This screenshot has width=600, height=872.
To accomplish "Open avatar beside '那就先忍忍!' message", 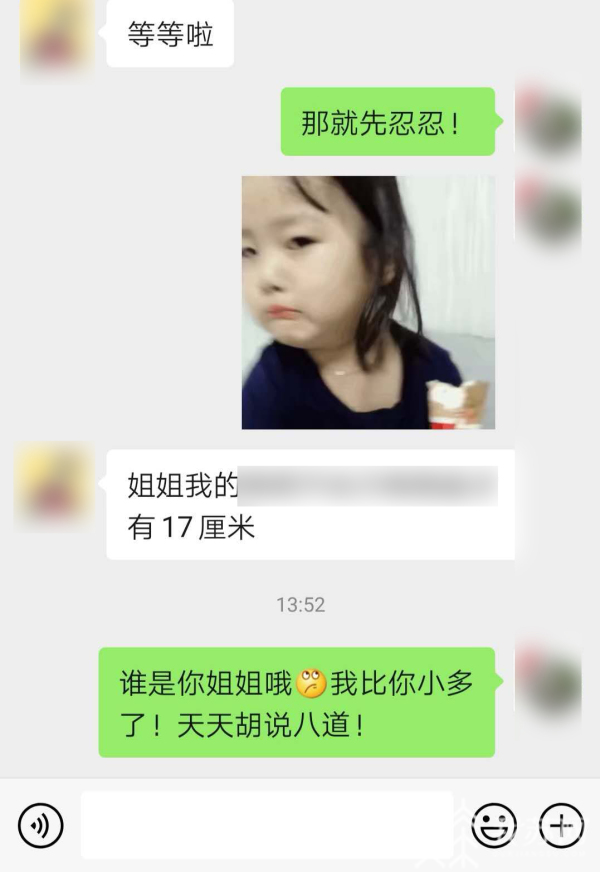I will click(552, 122).
